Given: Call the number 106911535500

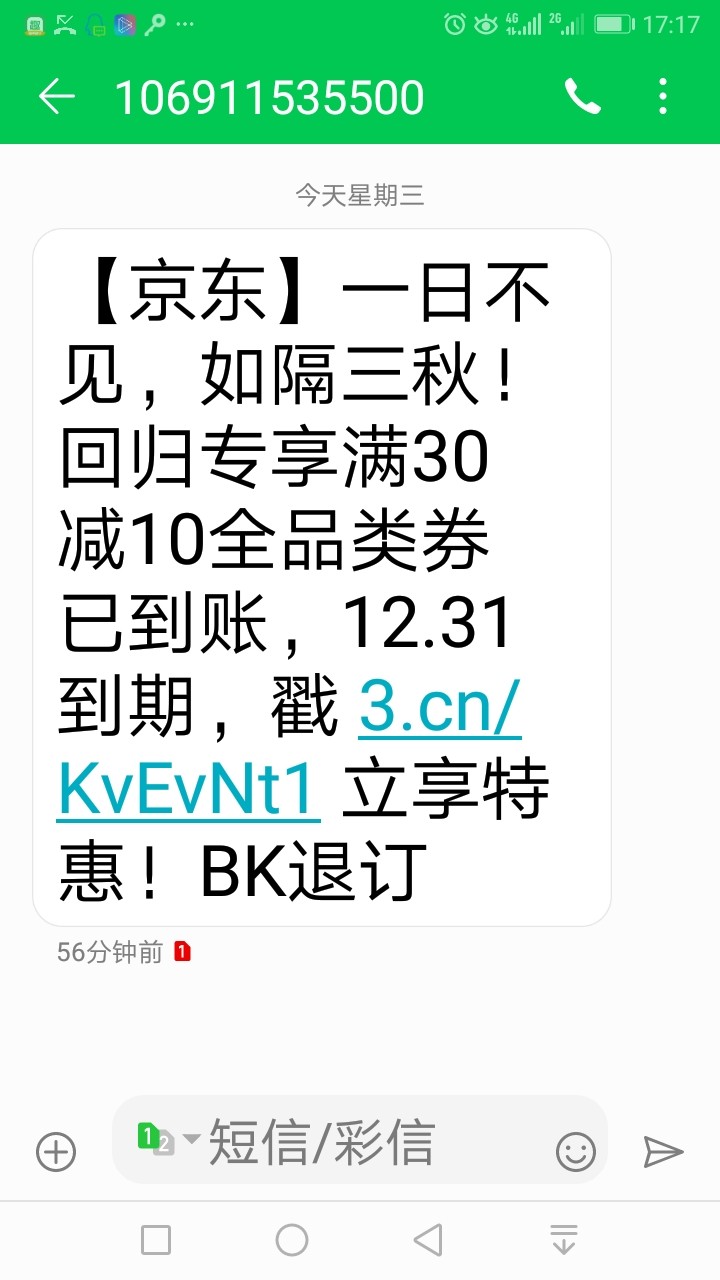Looking at the screenshot, I should pyautogui.click(x=583, y=97).
